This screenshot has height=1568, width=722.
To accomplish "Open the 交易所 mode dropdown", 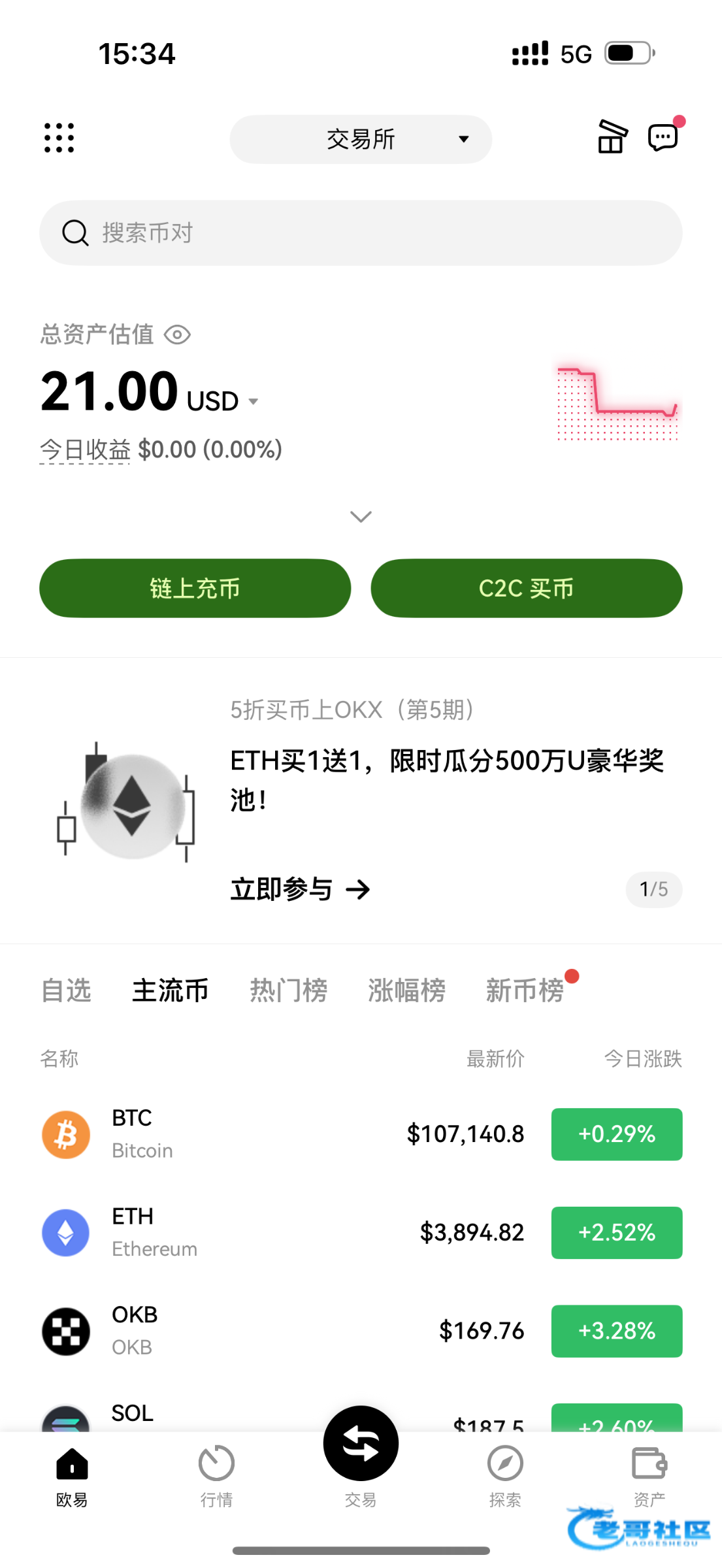I will click(x=361, y=139).
